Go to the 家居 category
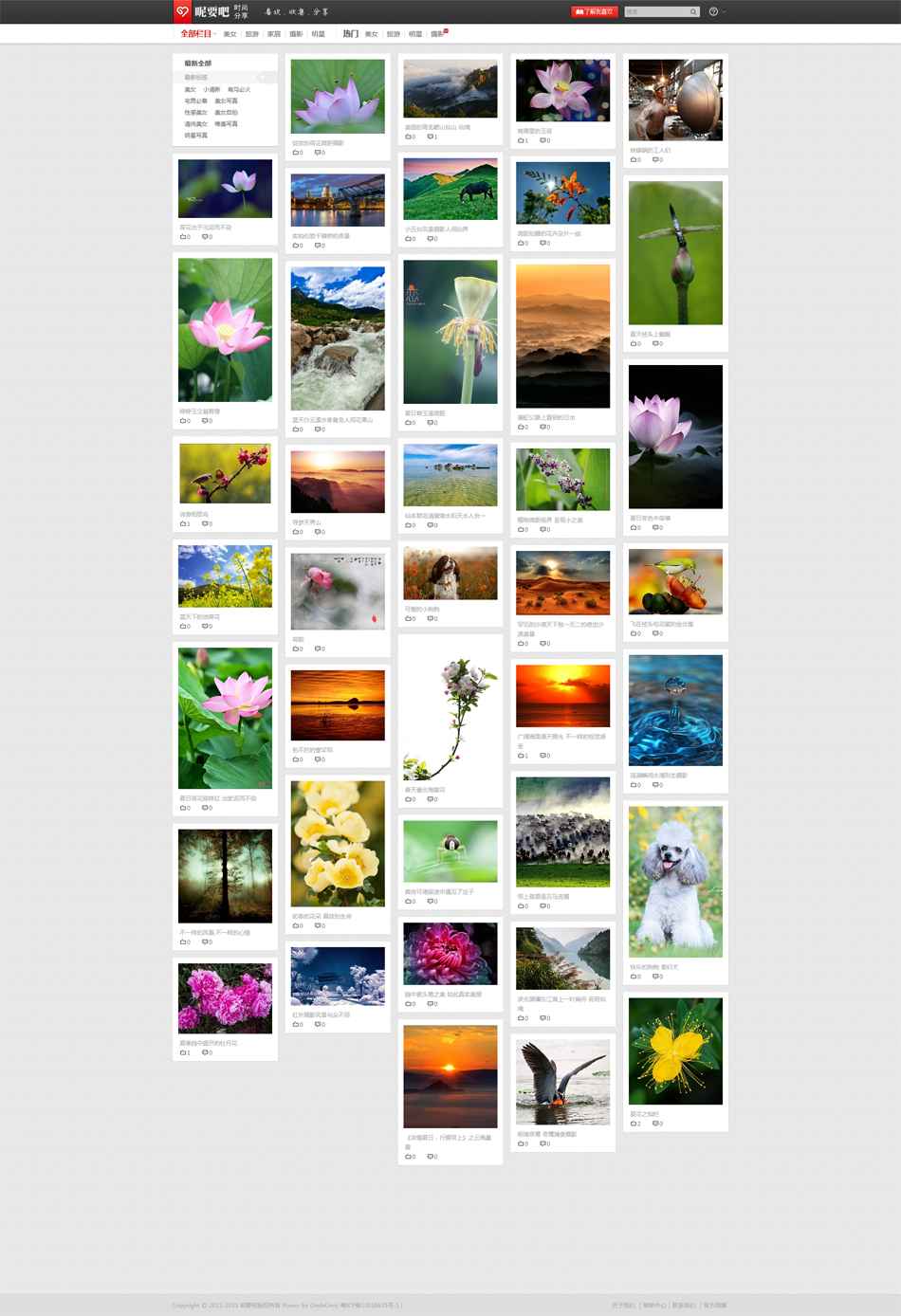 click(274, 34)
